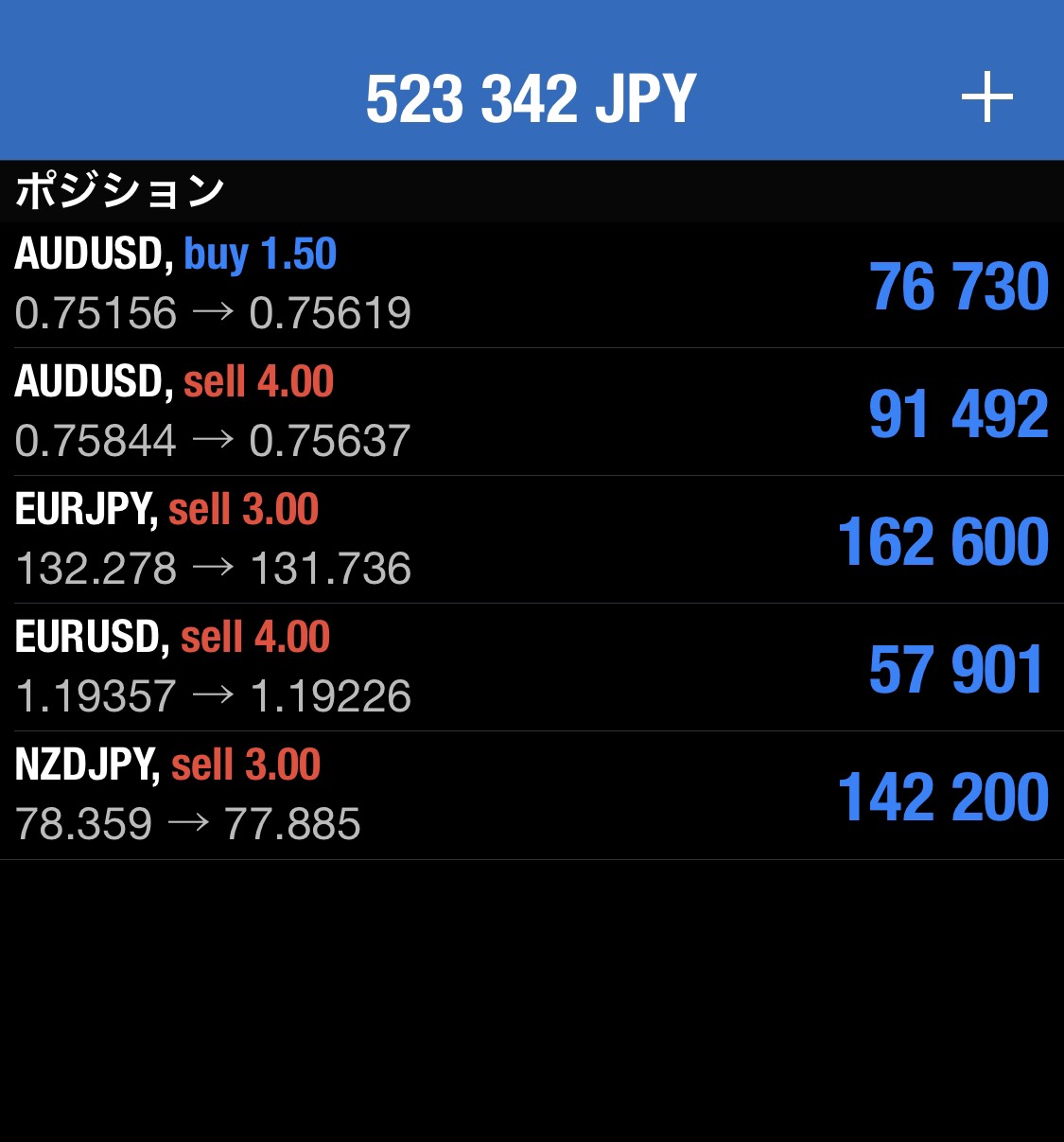Open the AUDUSD buy 1.50 position

click(x=532, y=285)
